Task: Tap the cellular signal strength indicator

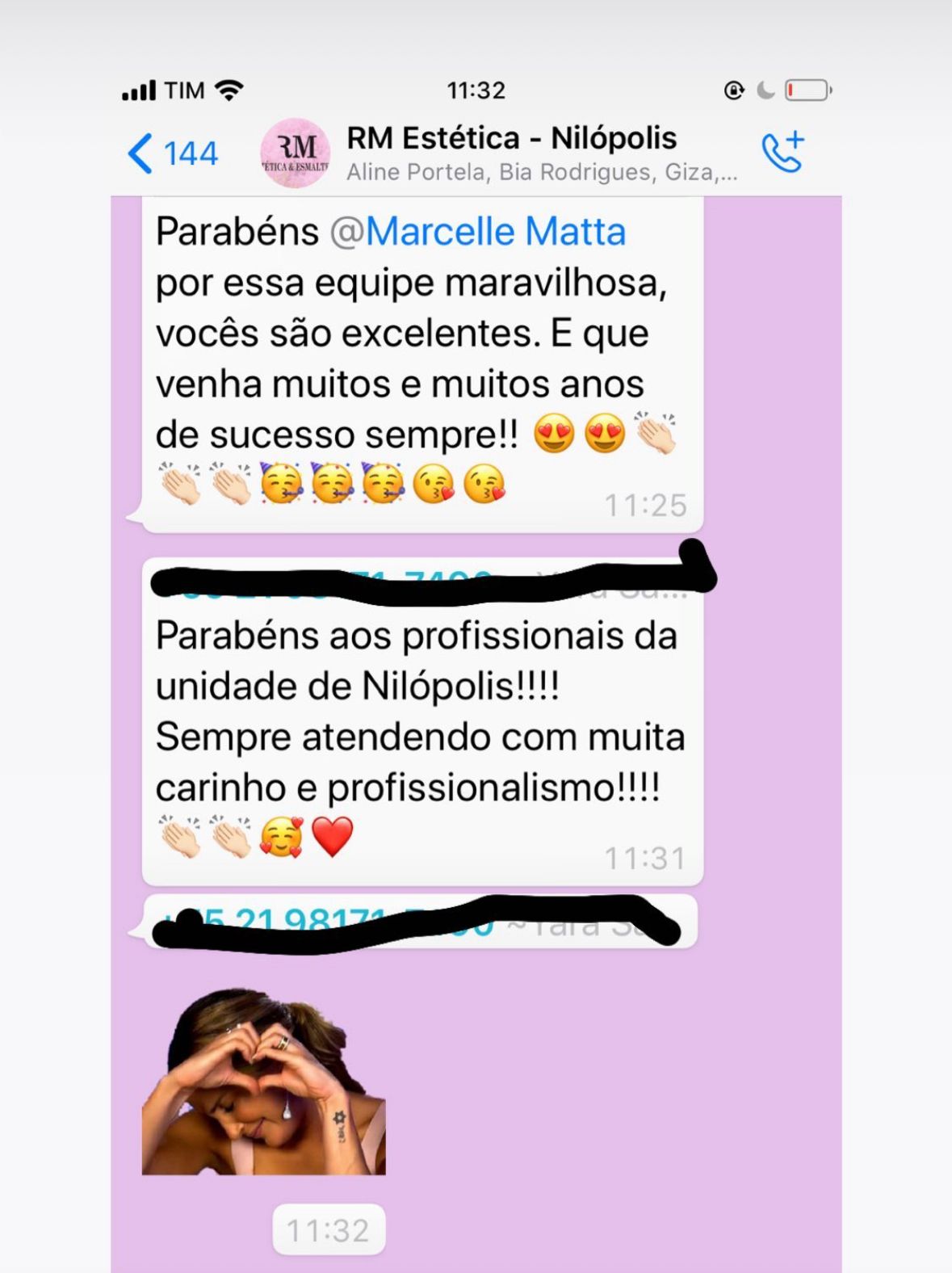Action: coord(139,90)
